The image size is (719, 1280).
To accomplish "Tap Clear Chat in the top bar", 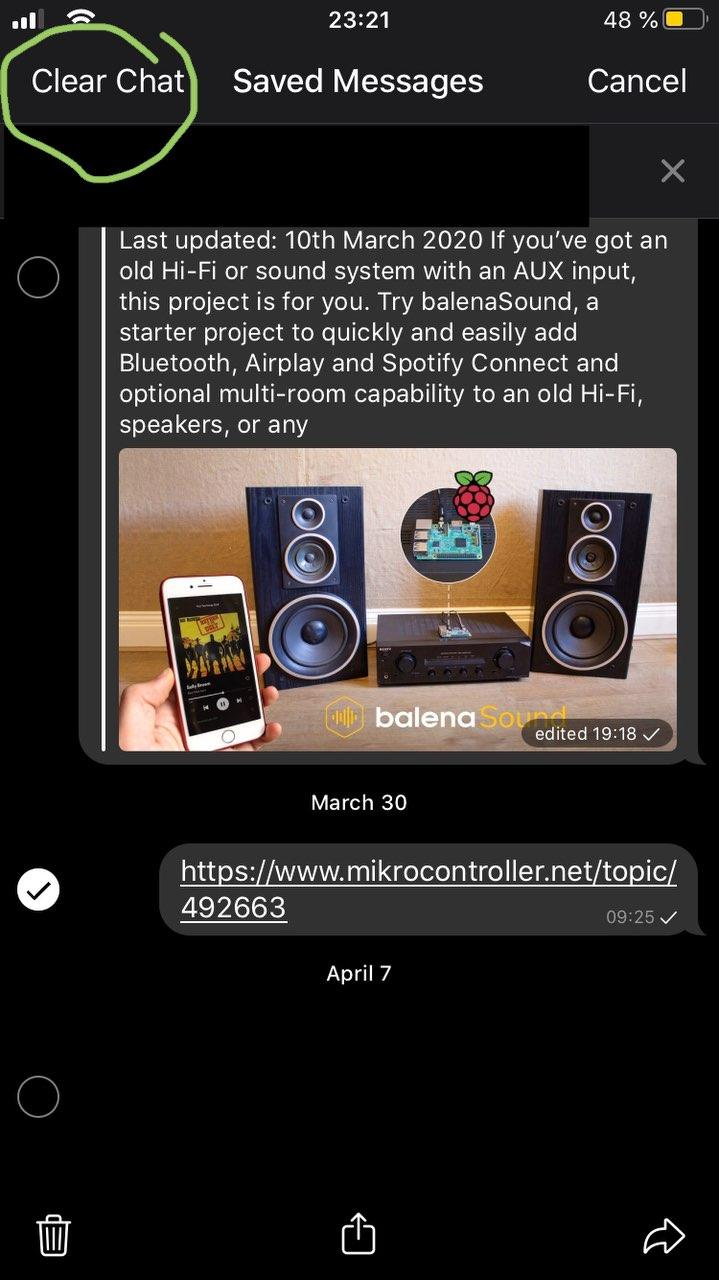I will click(x=108, y=81).
